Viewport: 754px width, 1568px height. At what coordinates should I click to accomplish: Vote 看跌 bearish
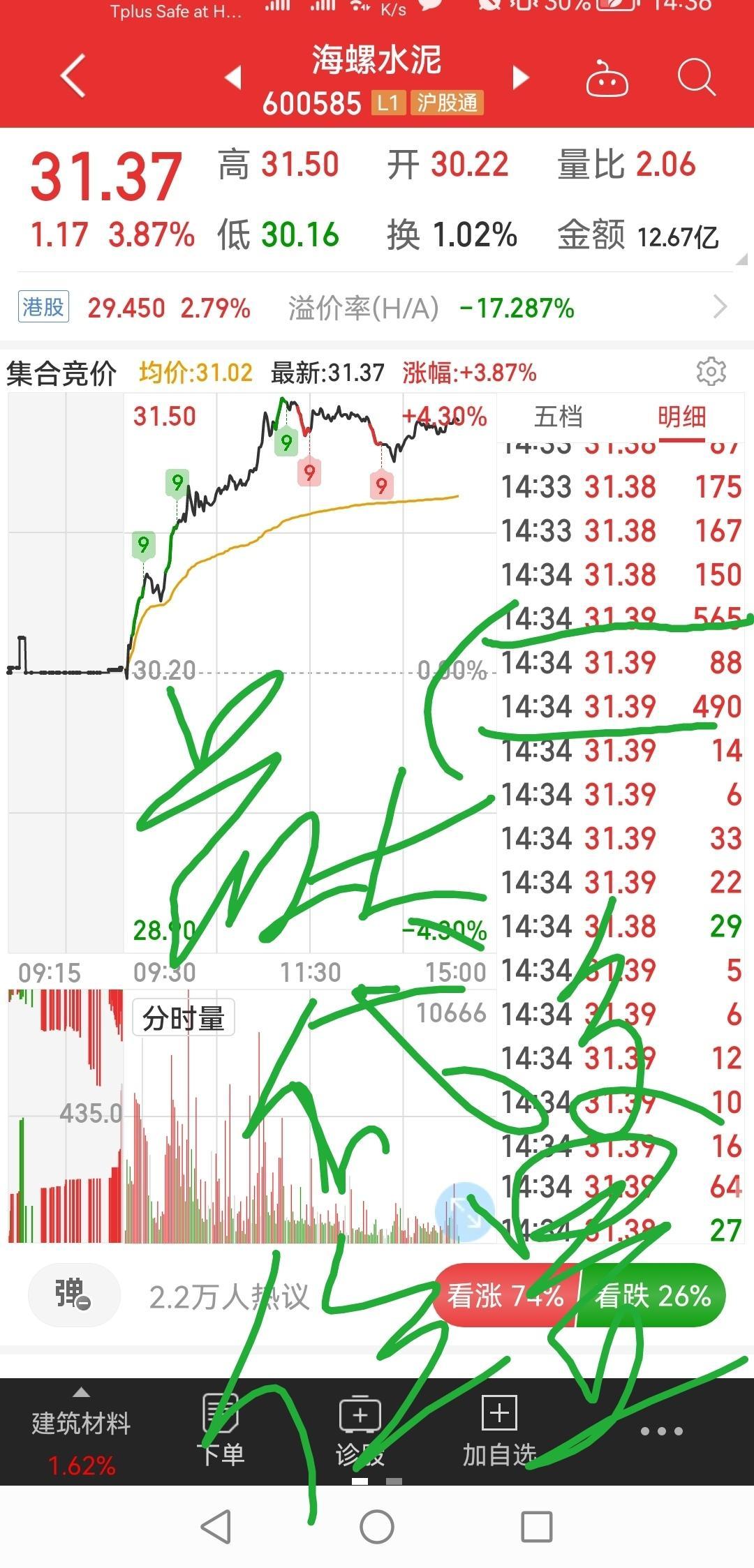point(653,1295)
